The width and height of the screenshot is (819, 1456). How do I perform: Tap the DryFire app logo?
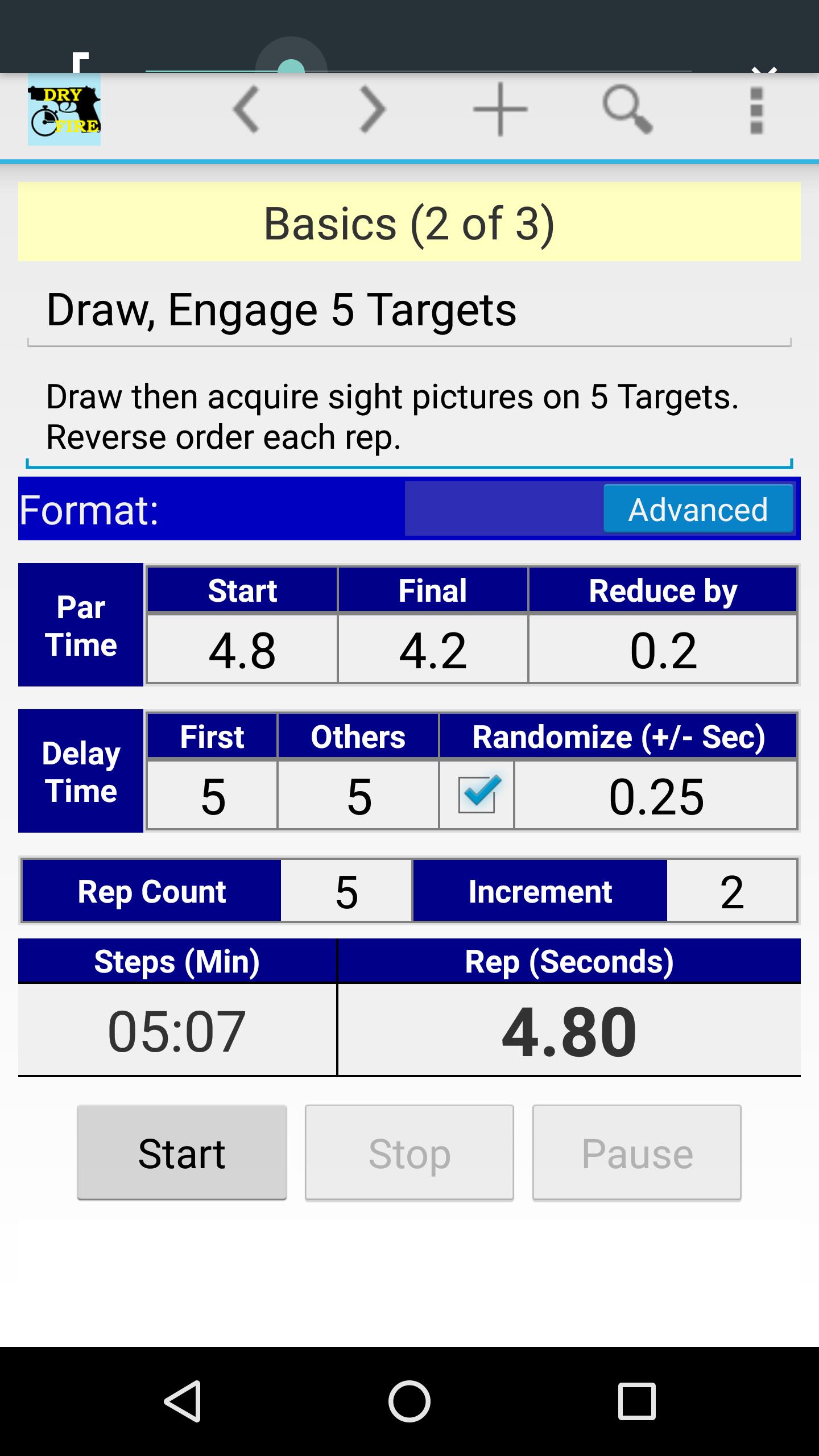point(64,111)
